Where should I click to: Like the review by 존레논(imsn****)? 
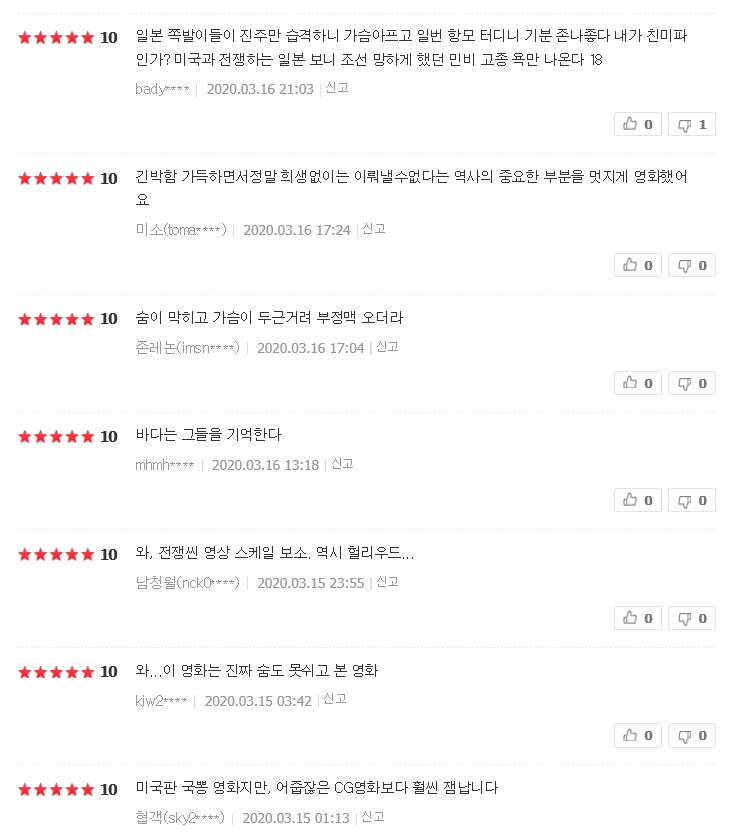(637, 383)
